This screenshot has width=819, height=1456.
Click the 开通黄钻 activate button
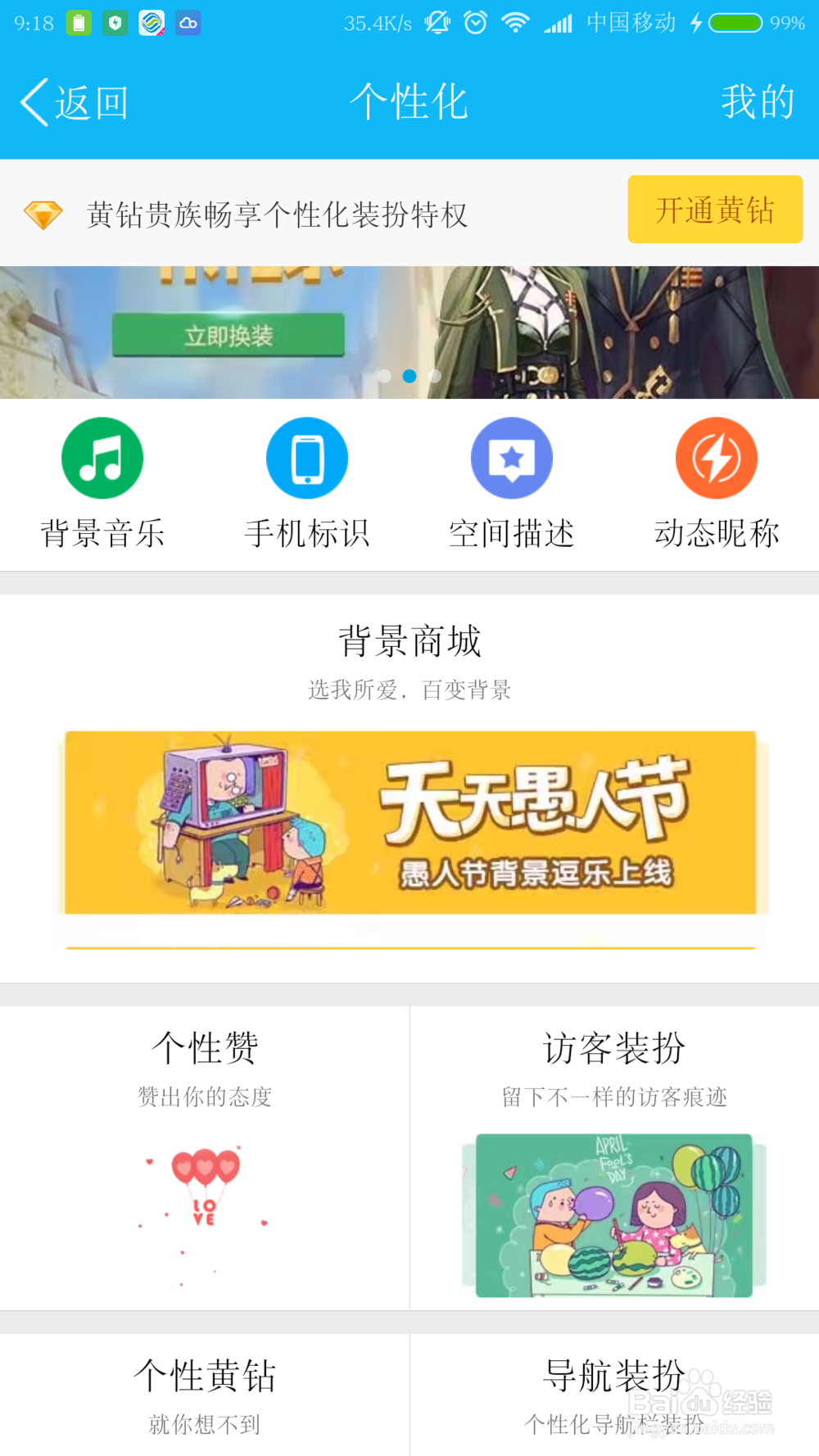coord(715,210)
